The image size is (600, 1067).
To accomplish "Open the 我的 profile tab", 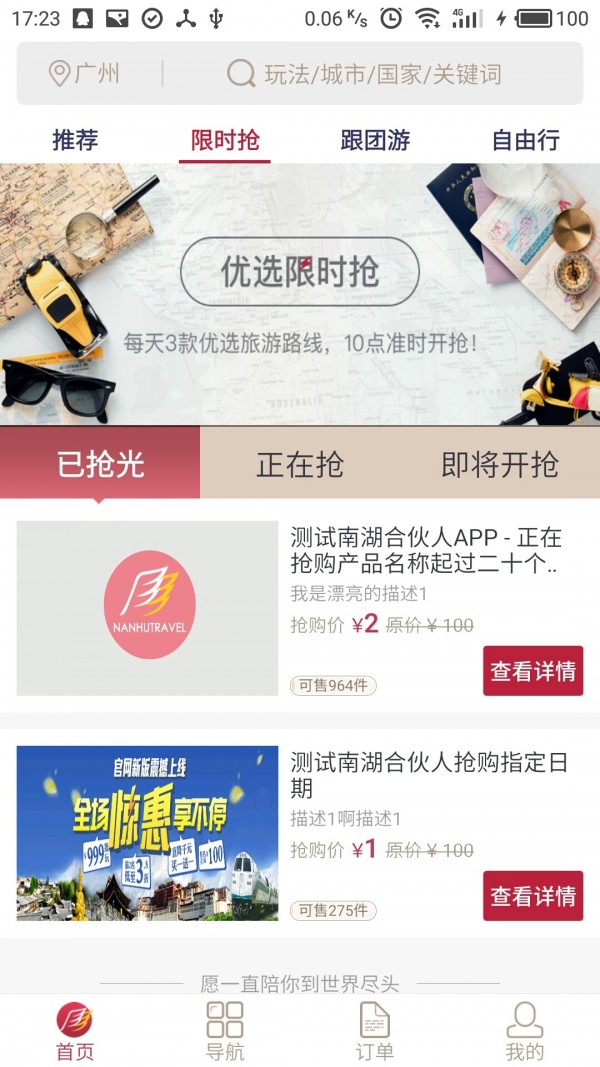I will click(524, 1030).
